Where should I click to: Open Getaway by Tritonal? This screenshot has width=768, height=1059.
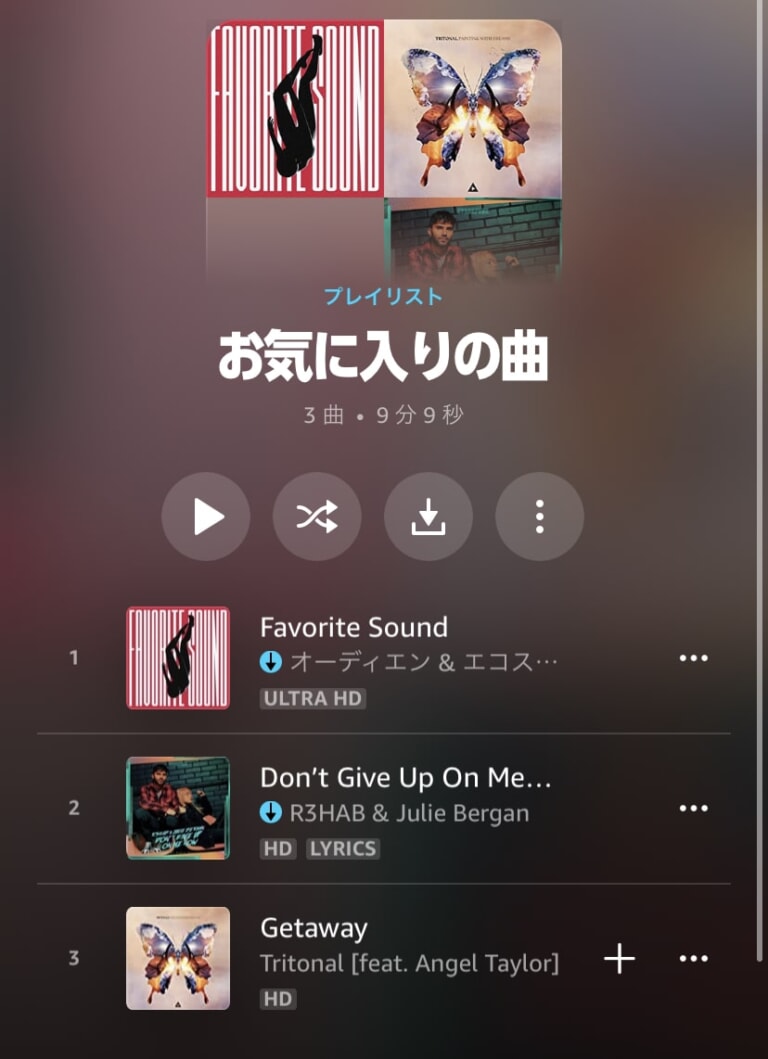(313, 928)
